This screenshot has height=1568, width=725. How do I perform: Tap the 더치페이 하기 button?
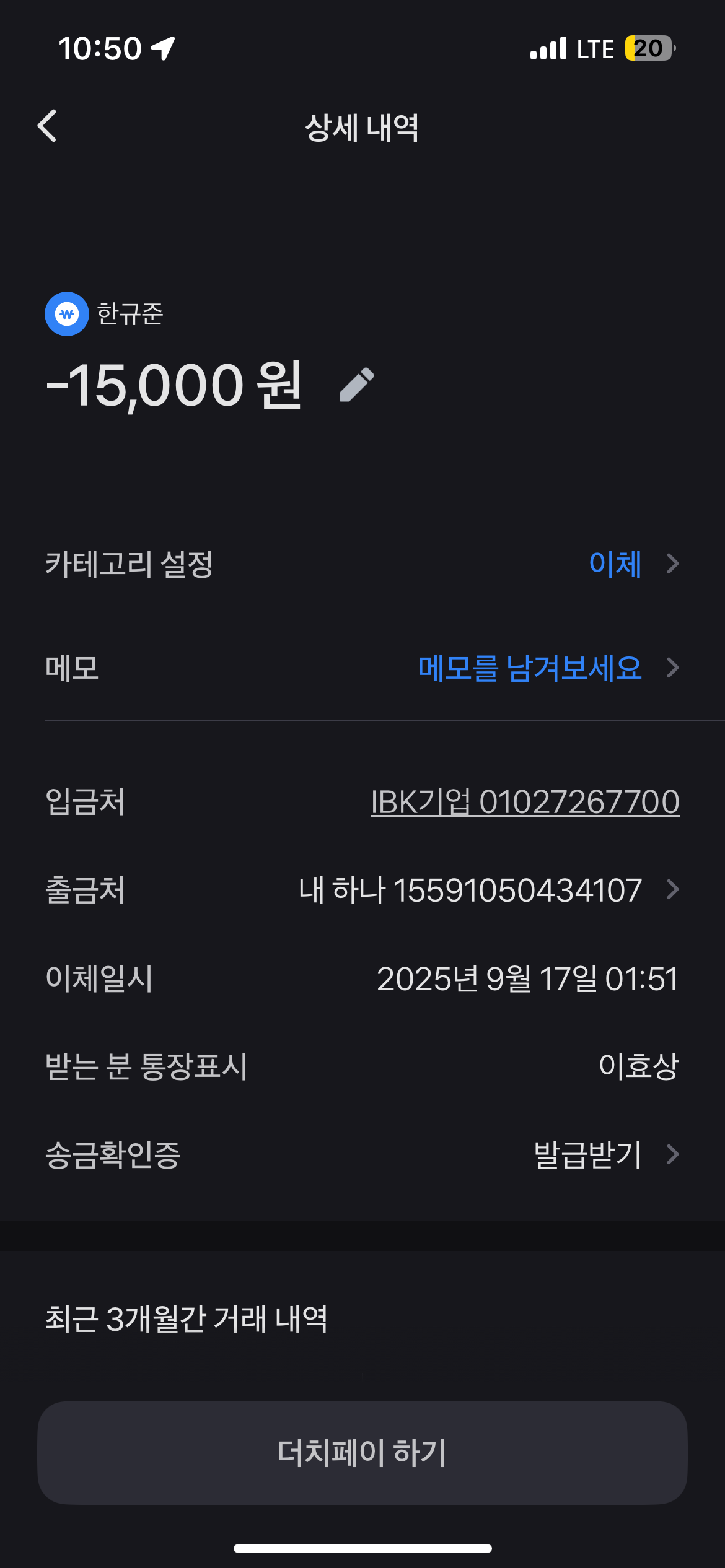click(x=362, y=1453)
